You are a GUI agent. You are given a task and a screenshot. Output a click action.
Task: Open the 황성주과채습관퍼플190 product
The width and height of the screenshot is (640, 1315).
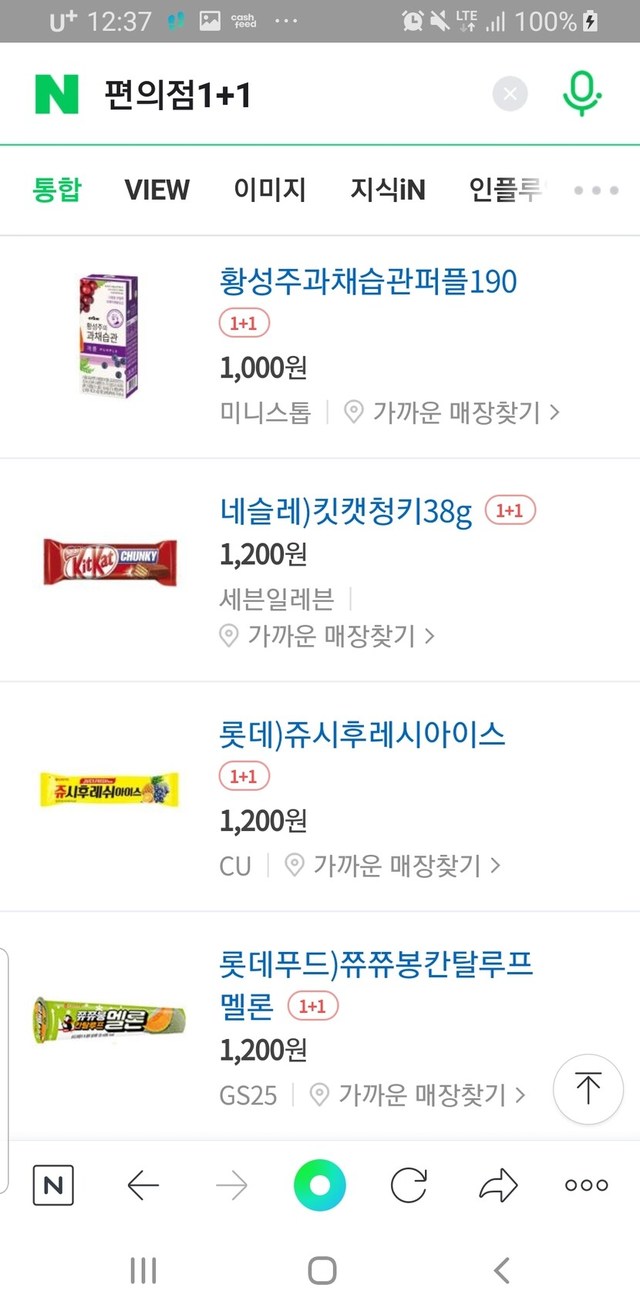pyautogui.click(x=368, y=282)
